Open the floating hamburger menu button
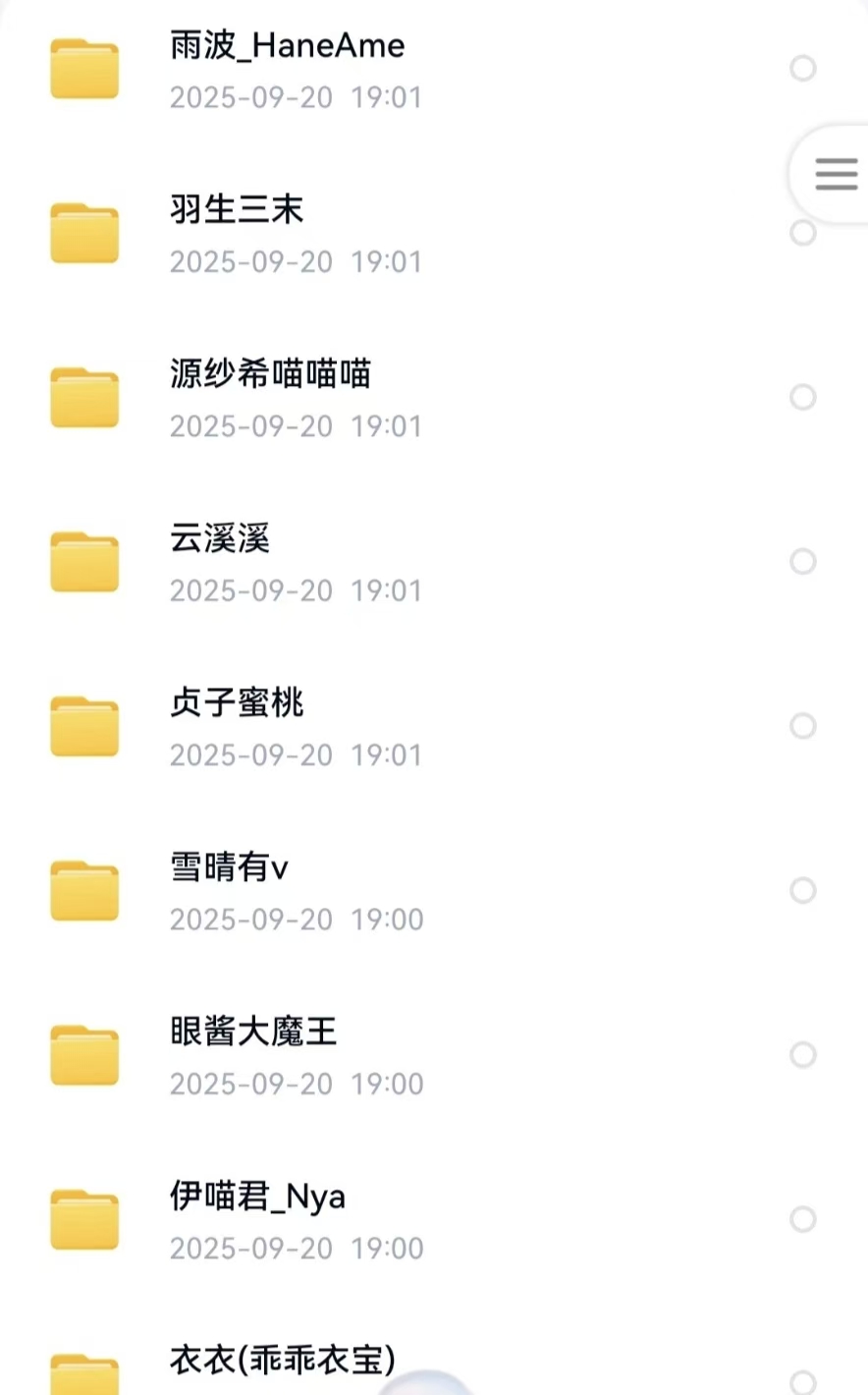 click(x=836, y=174)
